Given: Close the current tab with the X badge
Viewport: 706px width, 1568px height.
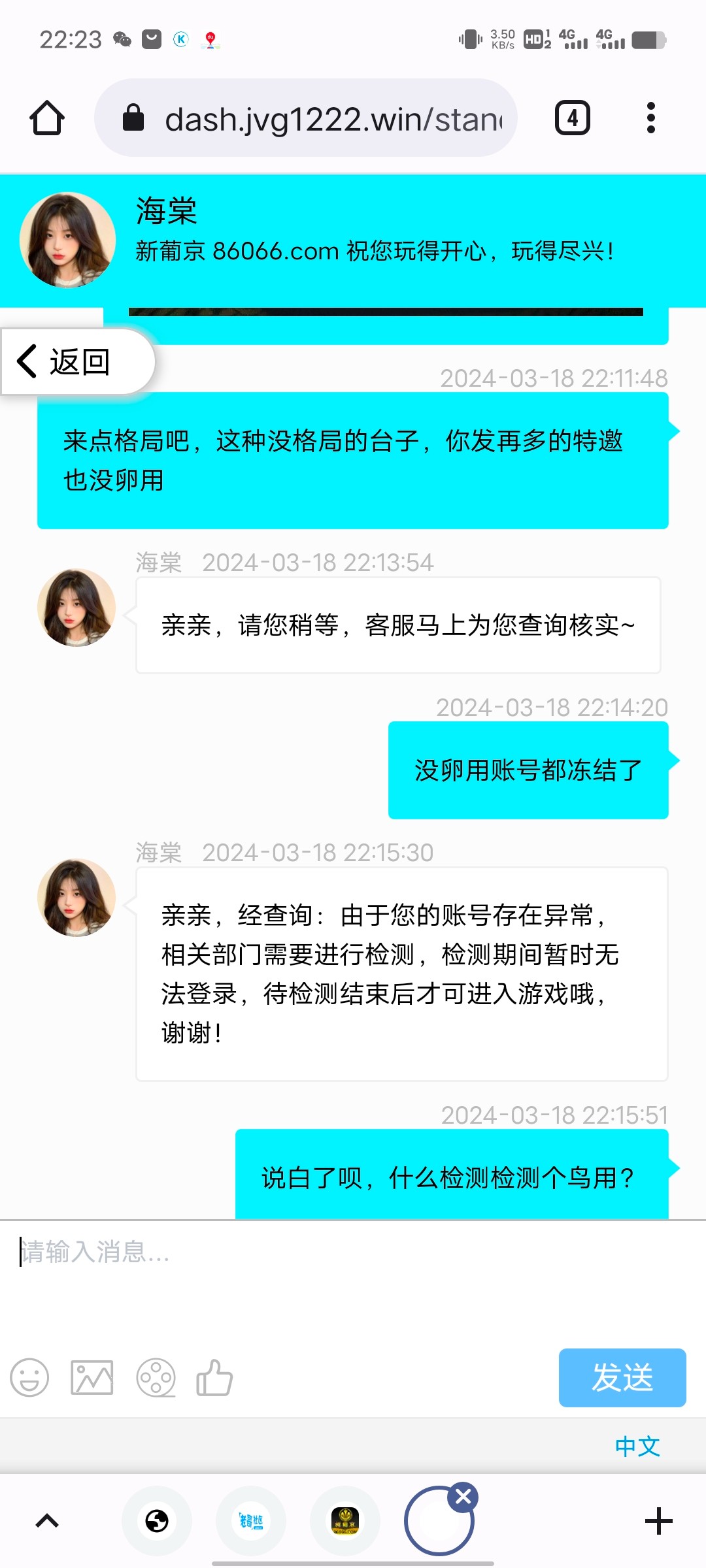Looking at the screenshot, I should 463,1497.
